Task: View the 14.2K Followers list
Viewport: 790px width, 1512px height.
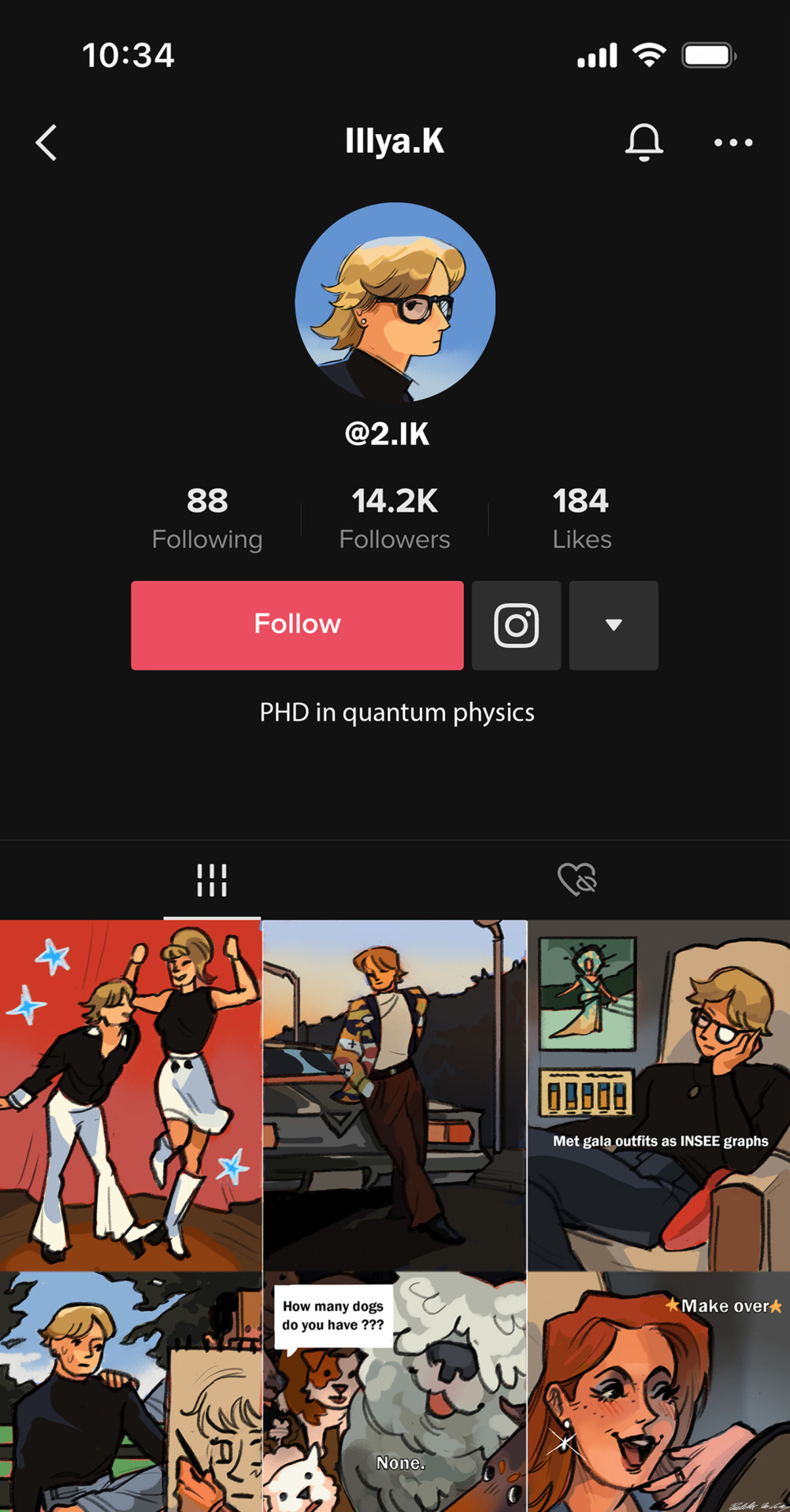Action: click(x=394, y=518)
